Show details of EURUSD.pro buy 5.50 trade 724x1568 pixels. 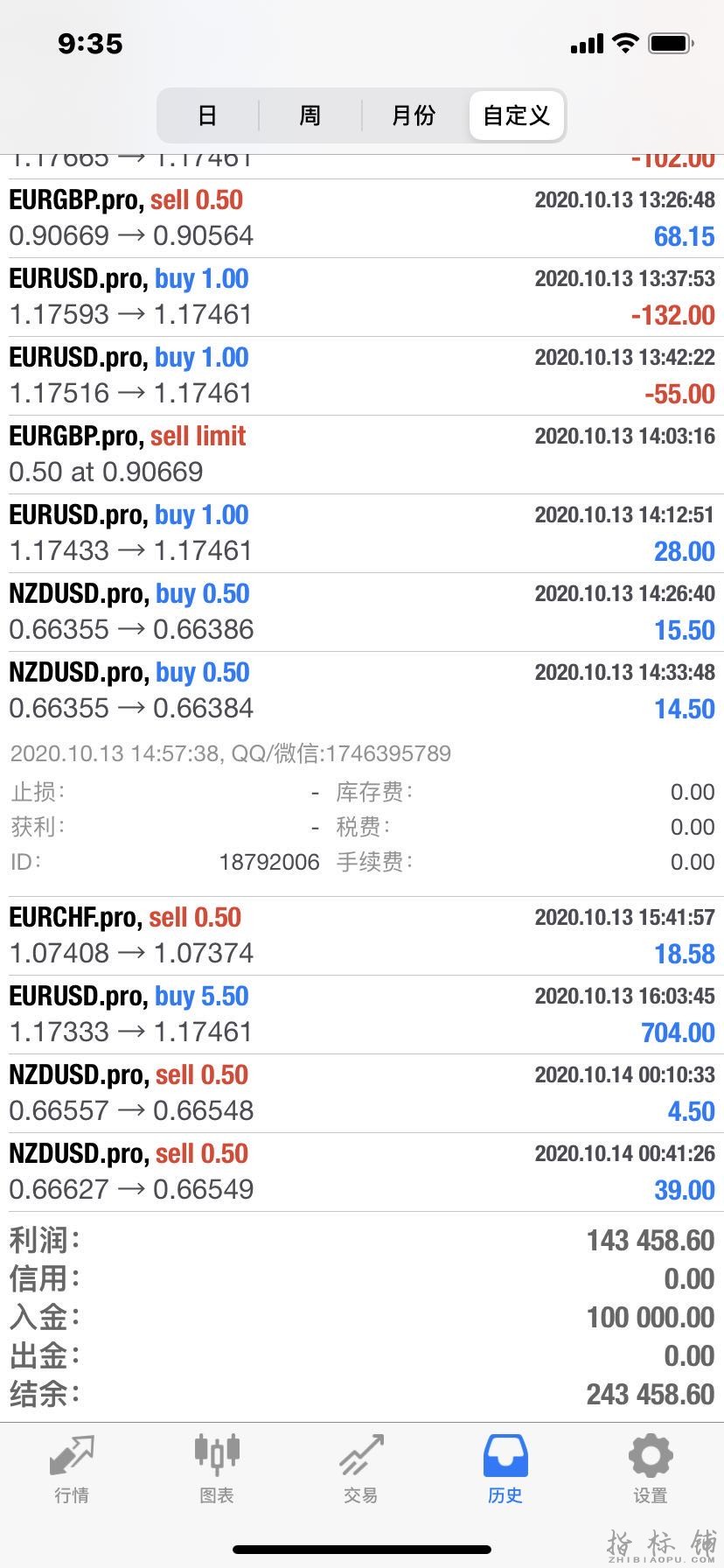point(362,1014)
